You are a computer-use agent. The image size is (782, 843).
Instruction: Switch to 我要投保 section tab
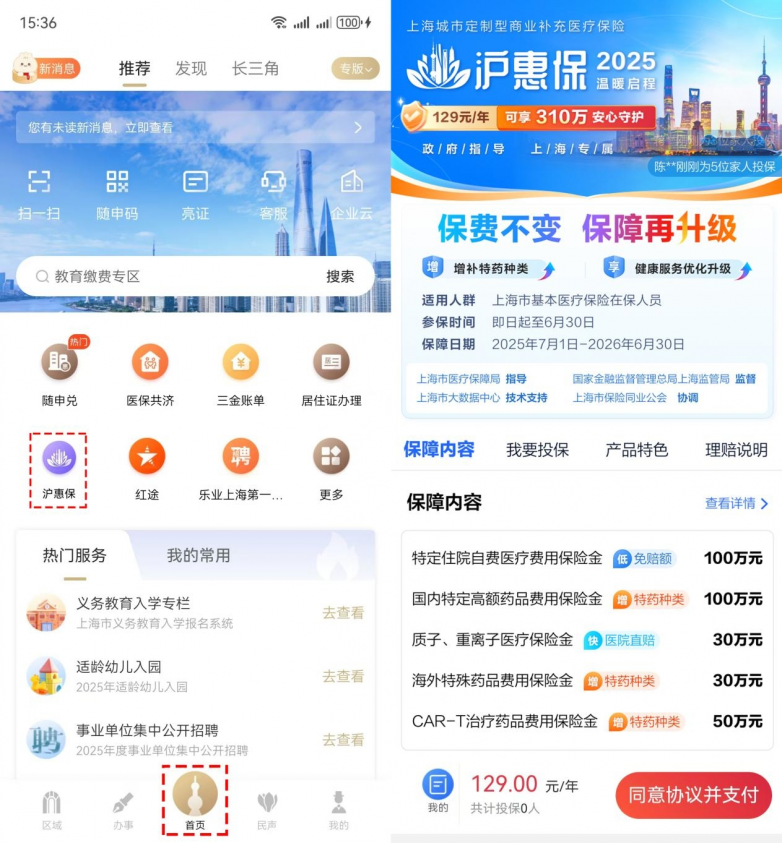(537, 450)
